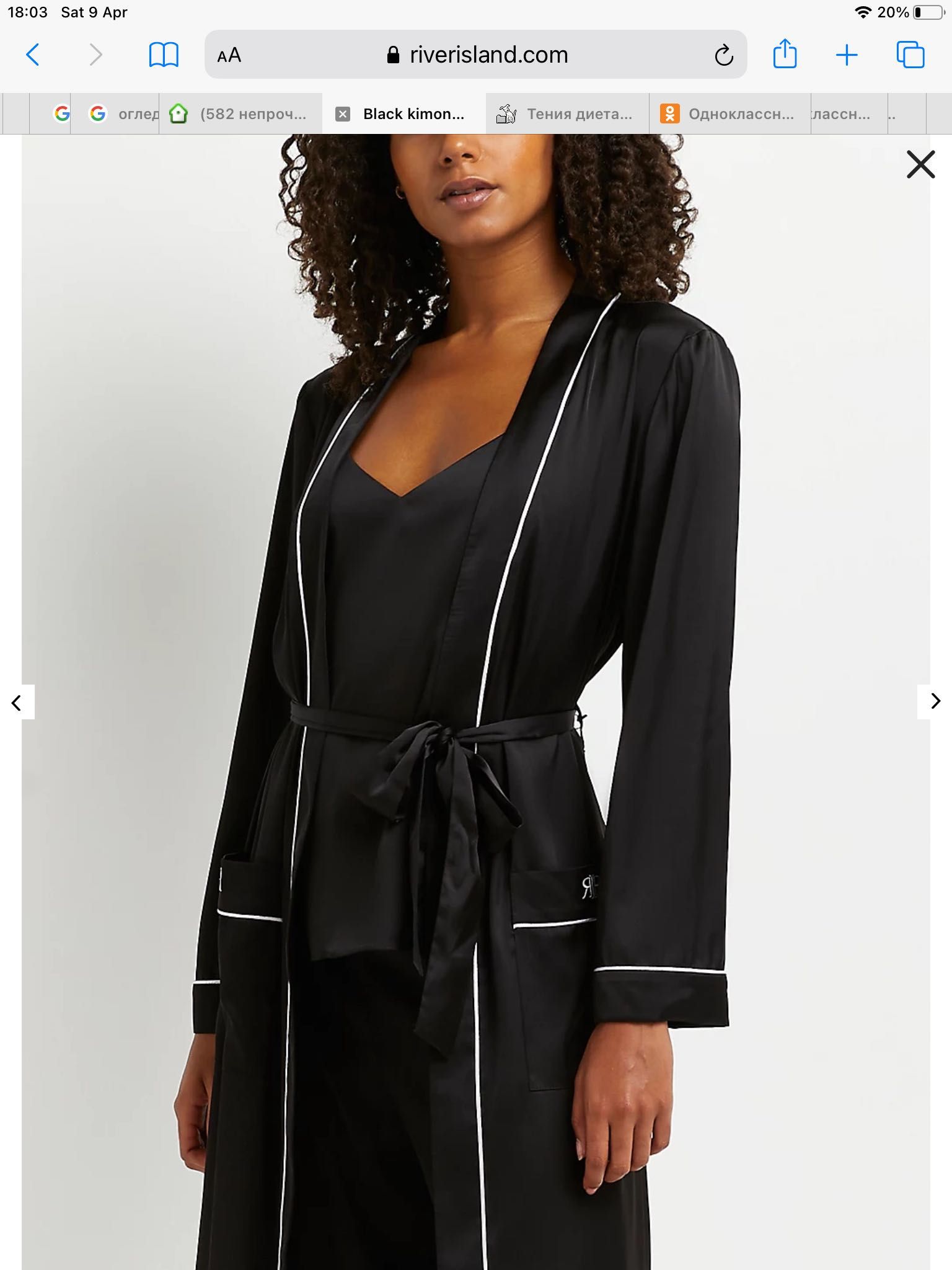Tap the AA reader options button

click(229, 56)
